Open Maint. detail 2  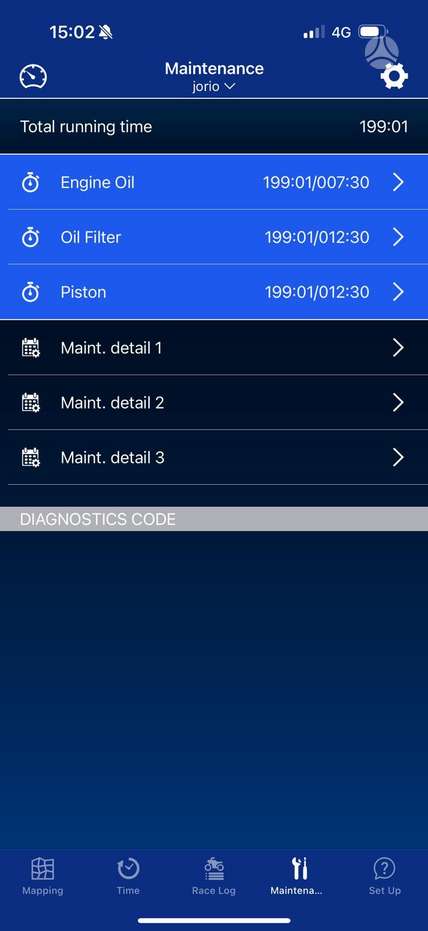point(214,403)
